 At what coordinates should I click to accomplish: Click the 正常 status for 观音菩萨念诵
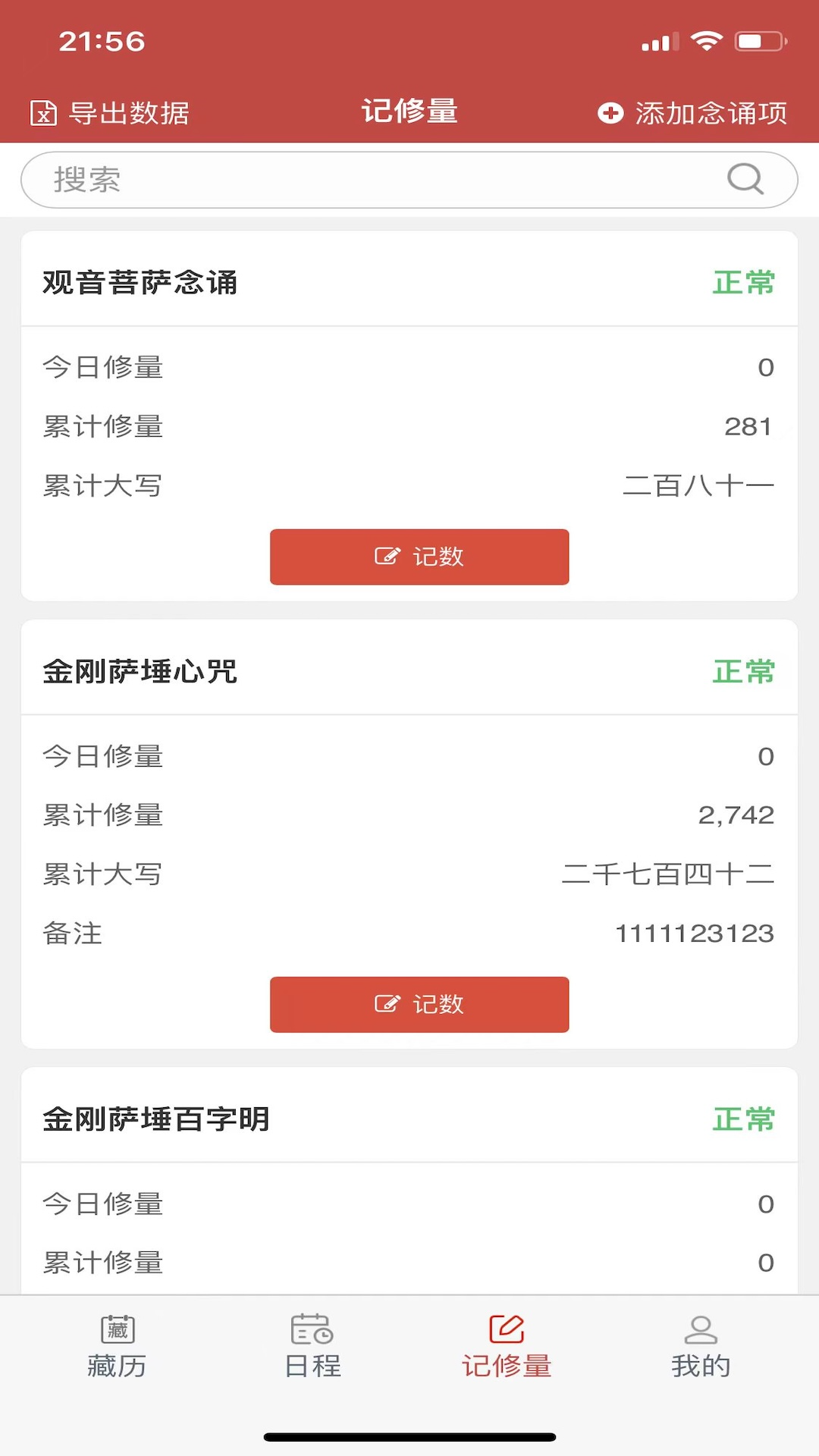745,284
